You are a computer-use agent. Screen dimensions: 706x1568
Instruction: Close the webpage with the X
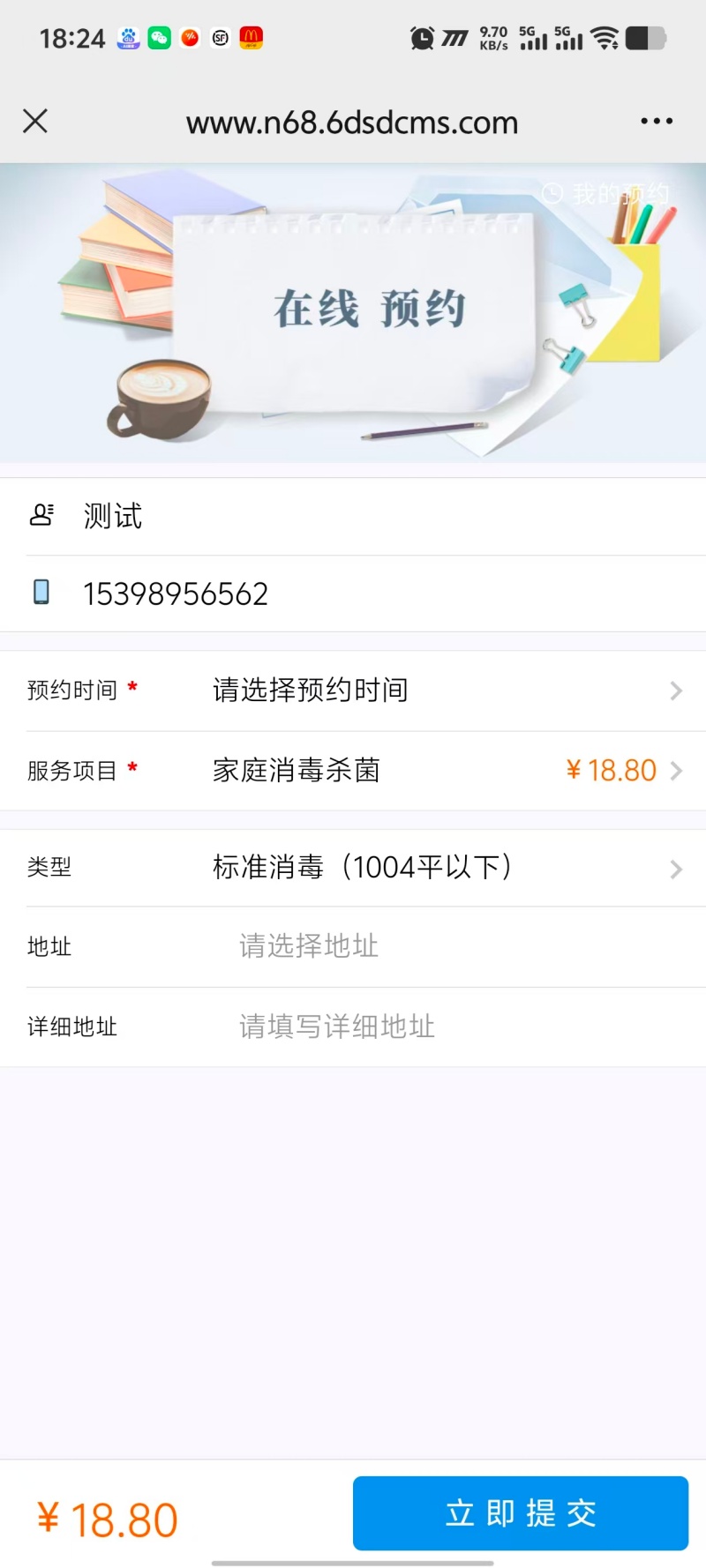click(35, 121)
